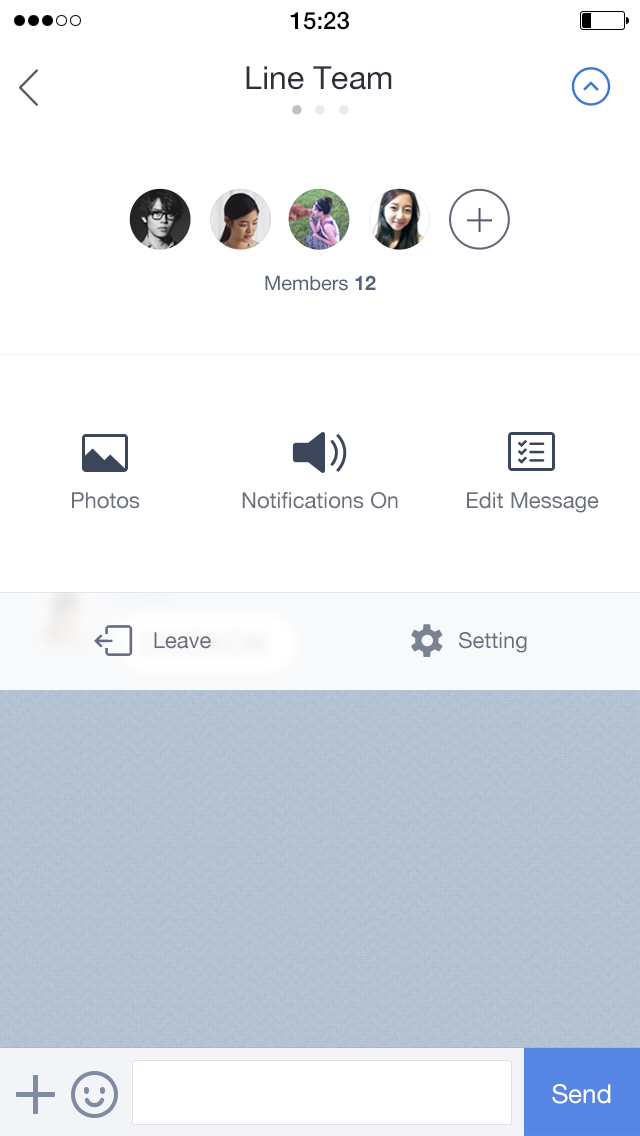Tap the page indicator dots
The image size is (640, 1136).
tap(320, 110)
